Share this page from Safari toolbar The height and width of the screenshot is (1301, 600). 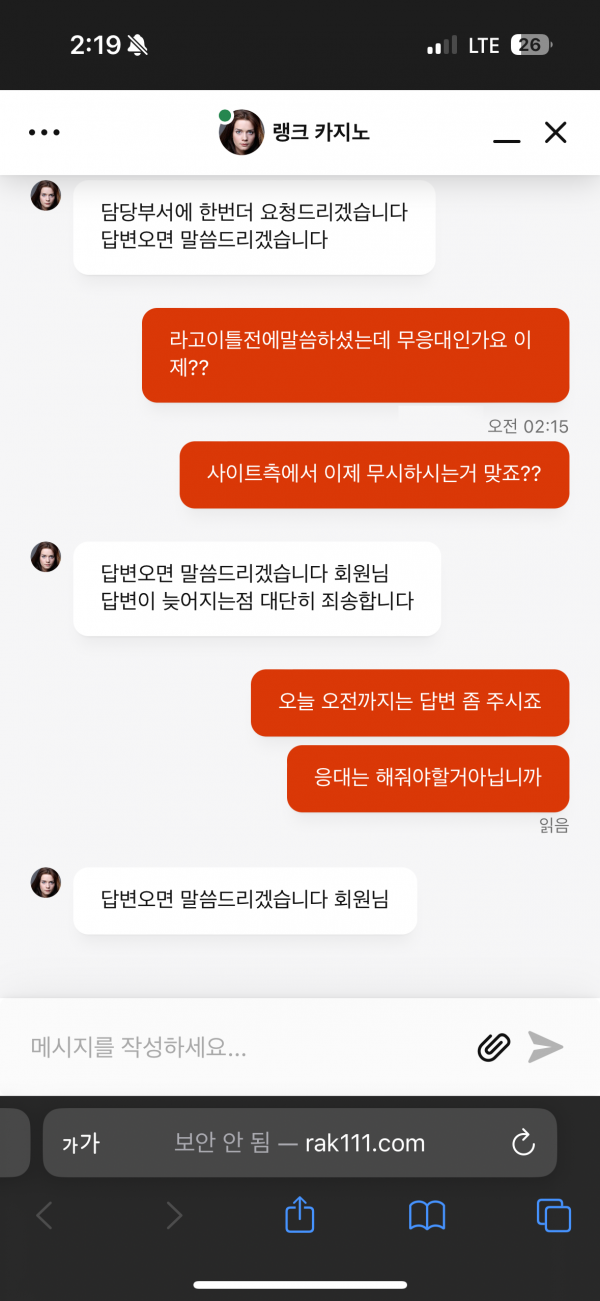pyautogui.click(x=300, y=1216)
